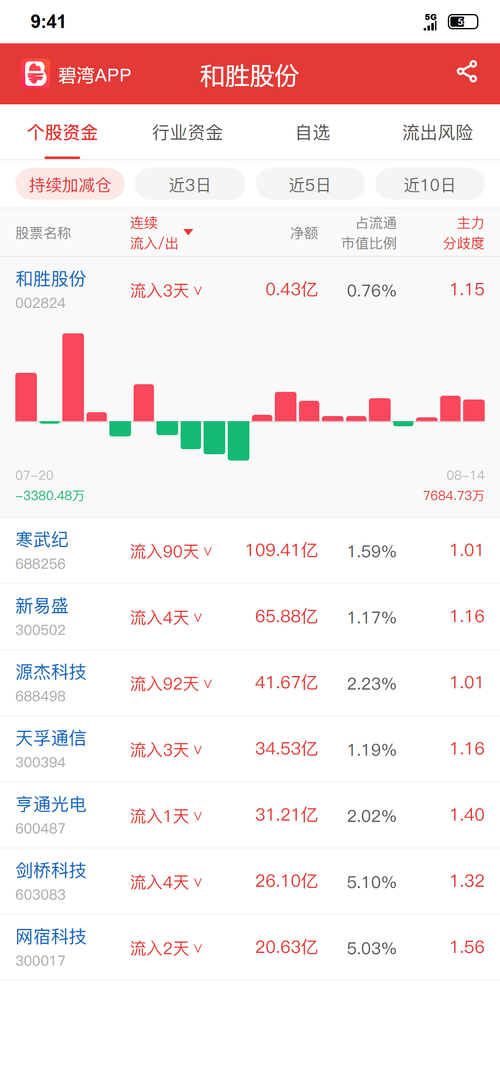This screenshot has height=1084, width=500.
Task: Open the 网宿科技 stock row
Action: pos(250,948)
